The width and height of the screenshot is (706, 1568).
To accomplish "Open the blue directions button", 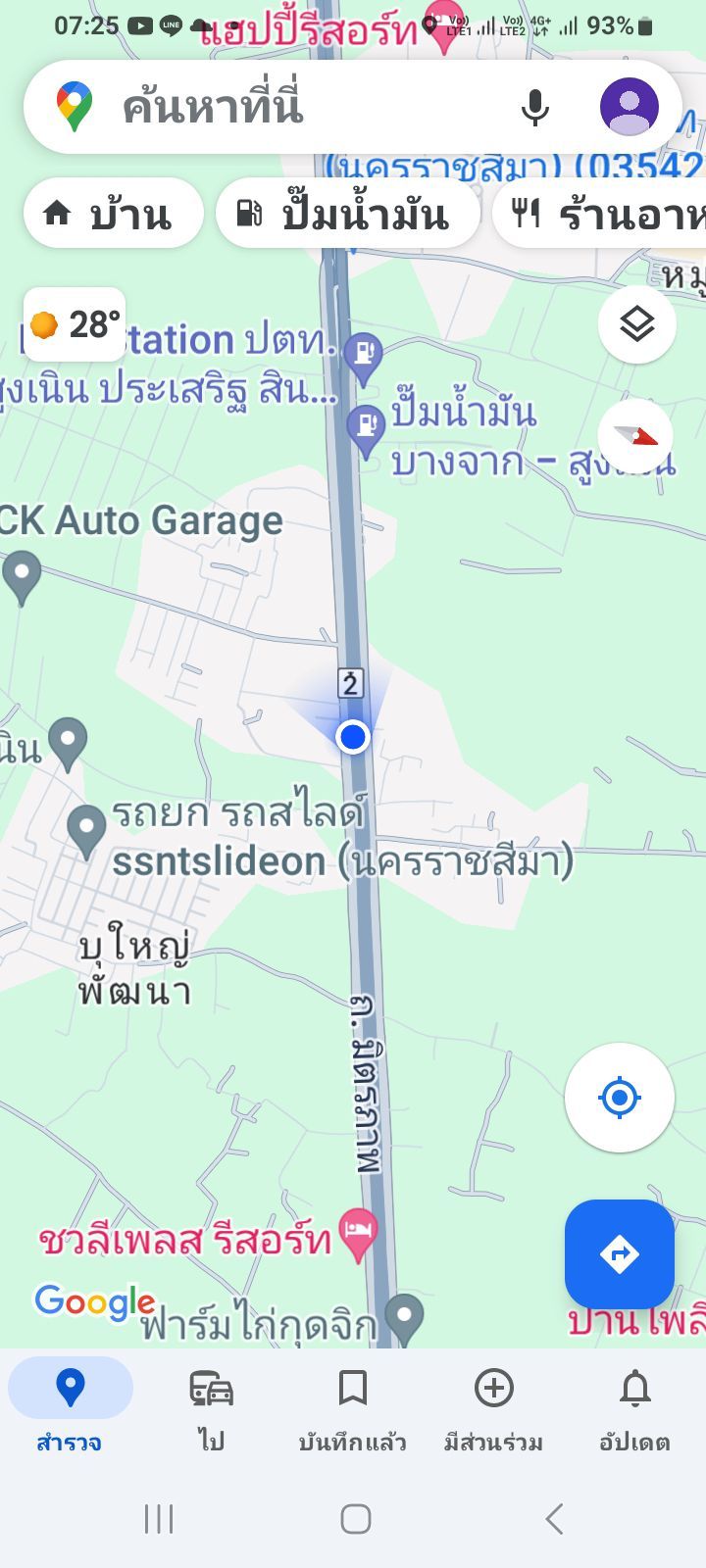I will (x=619, y=1253).
